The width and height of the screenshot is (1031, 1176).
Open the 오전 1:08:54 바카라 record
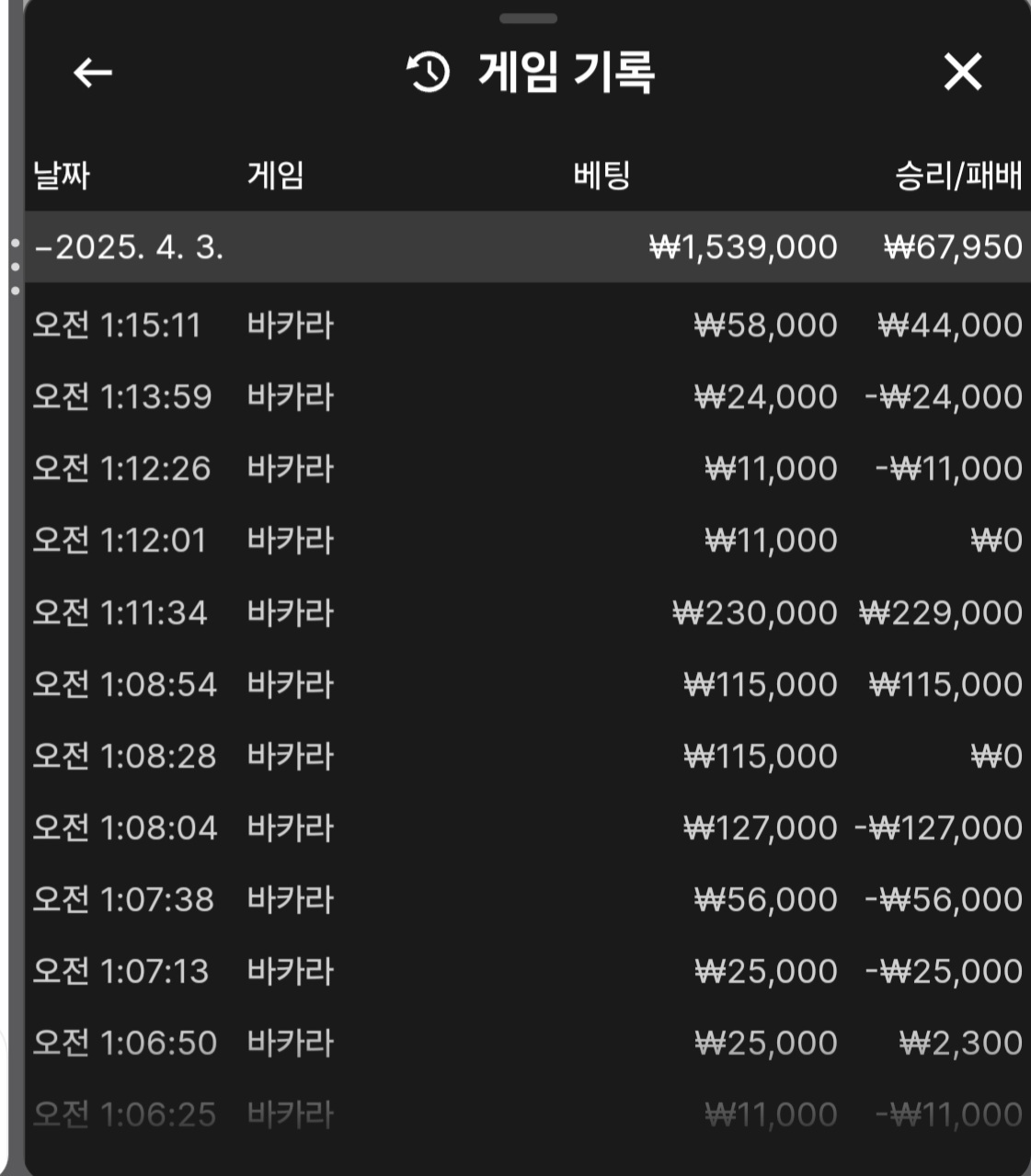click(526, 684)
